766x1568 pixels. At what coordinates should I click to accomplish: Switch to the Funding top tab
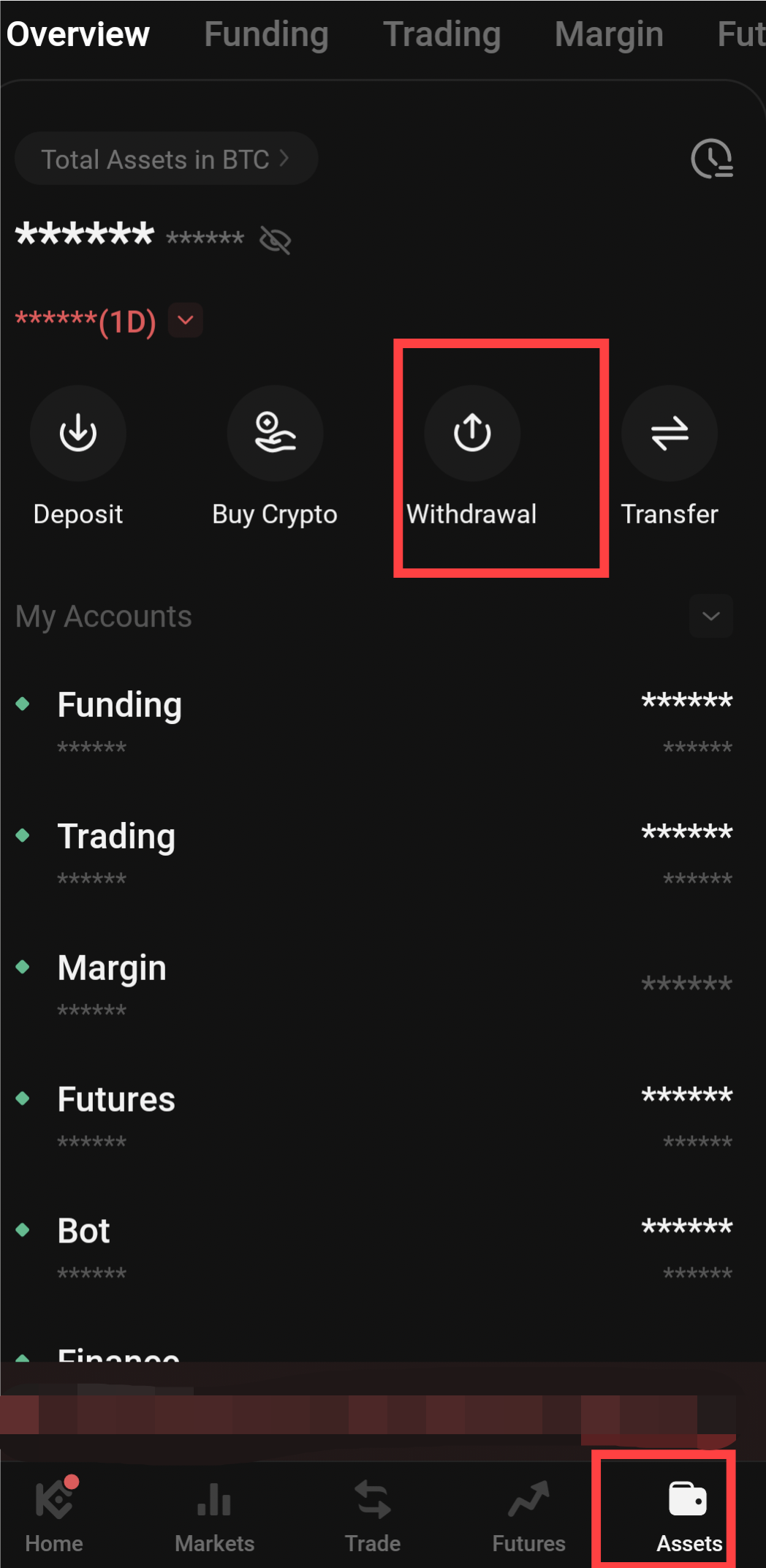(x=266, y=34)
